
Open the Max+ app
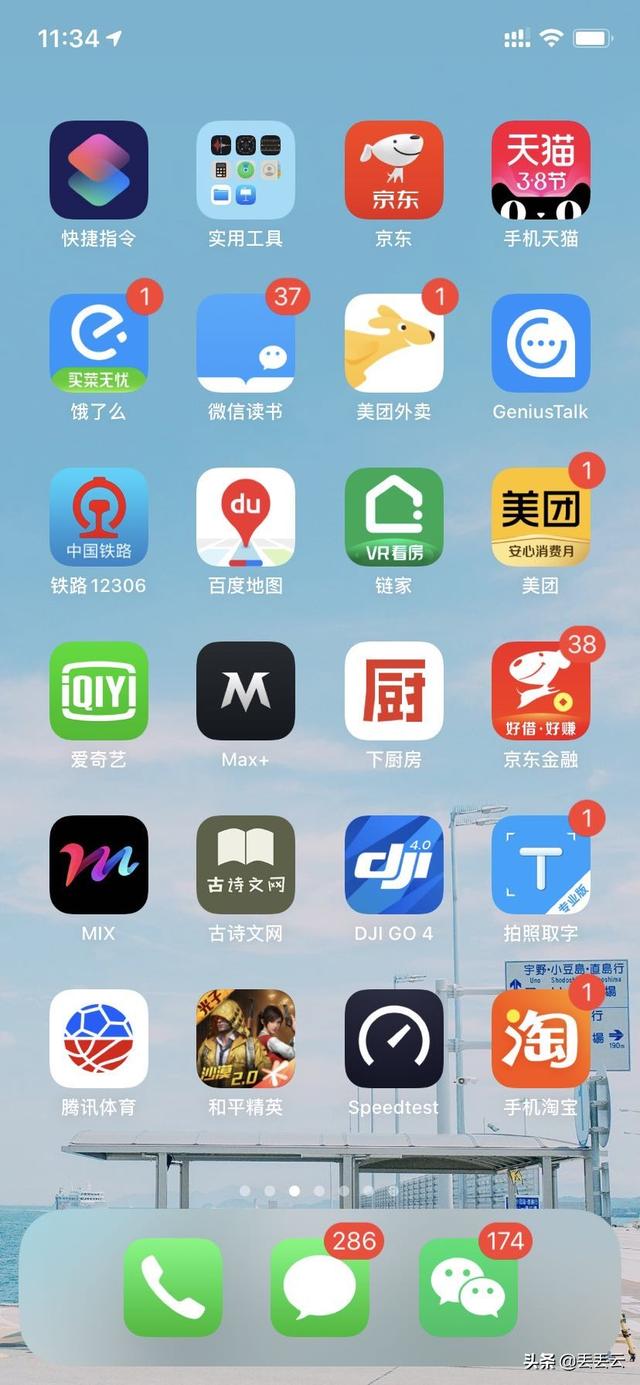click(246, 691)
